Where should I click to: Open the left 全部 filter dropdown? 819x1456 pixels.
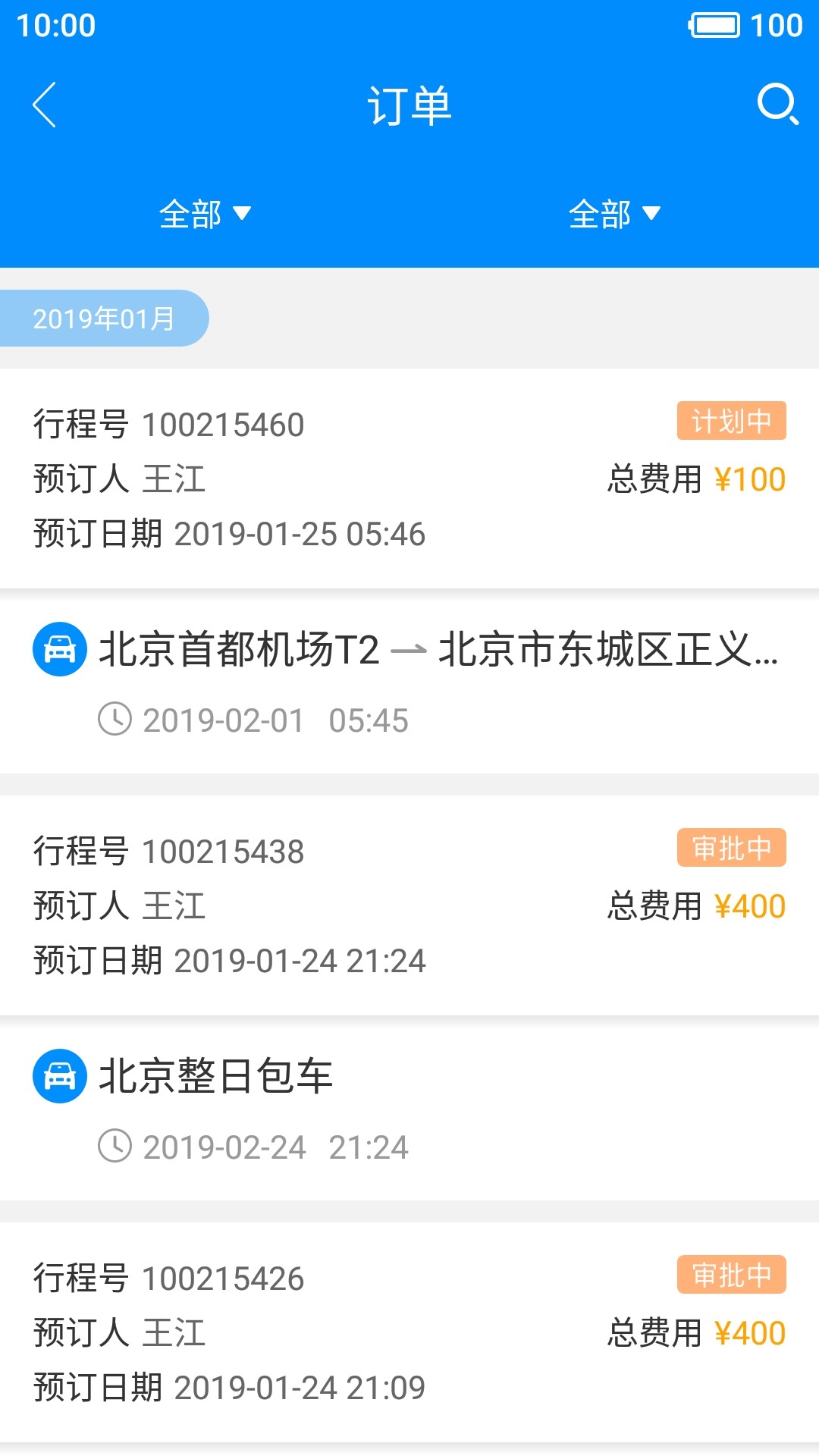205,215
